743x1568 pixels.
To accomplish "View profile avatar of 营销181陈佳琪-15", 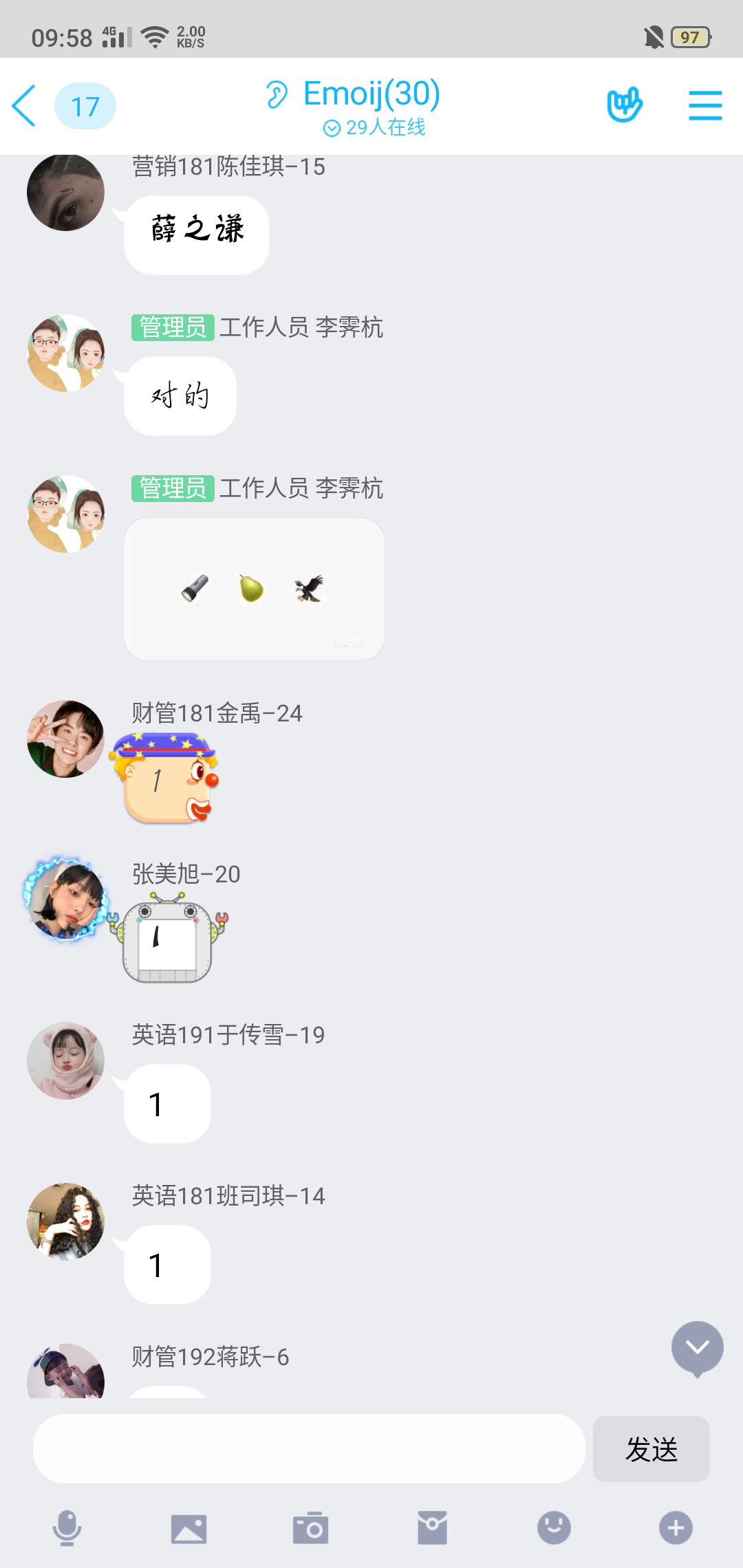I will click(66, 193).
